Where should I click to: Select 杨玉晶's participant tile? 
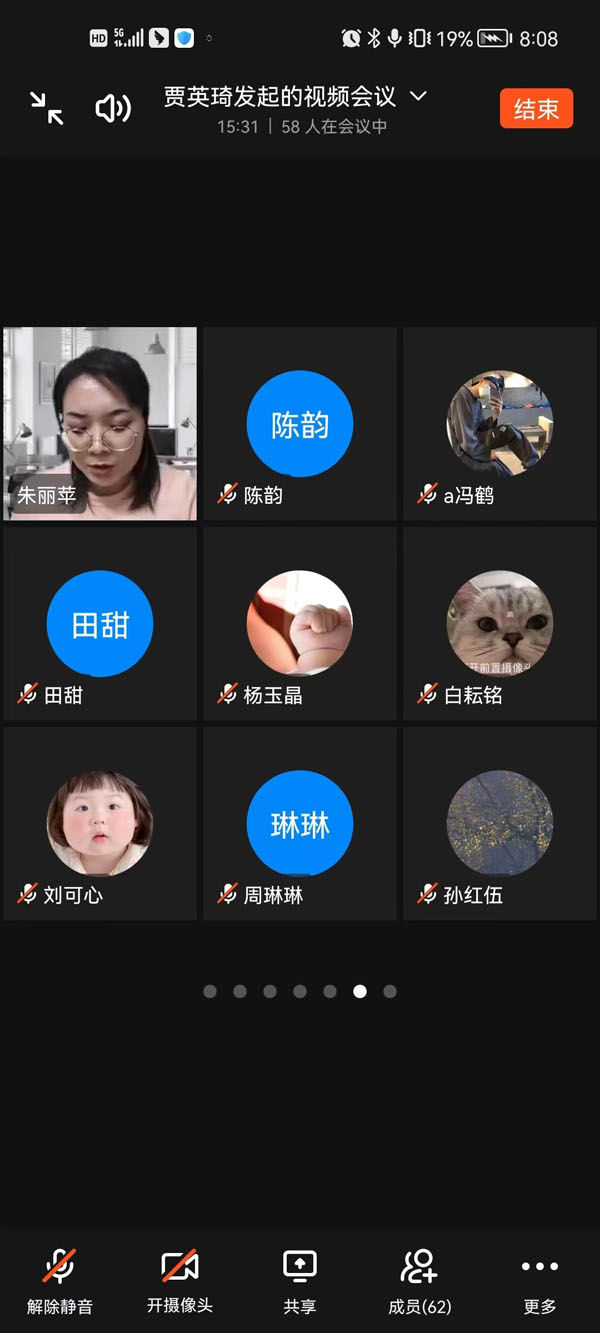[300, 623]
